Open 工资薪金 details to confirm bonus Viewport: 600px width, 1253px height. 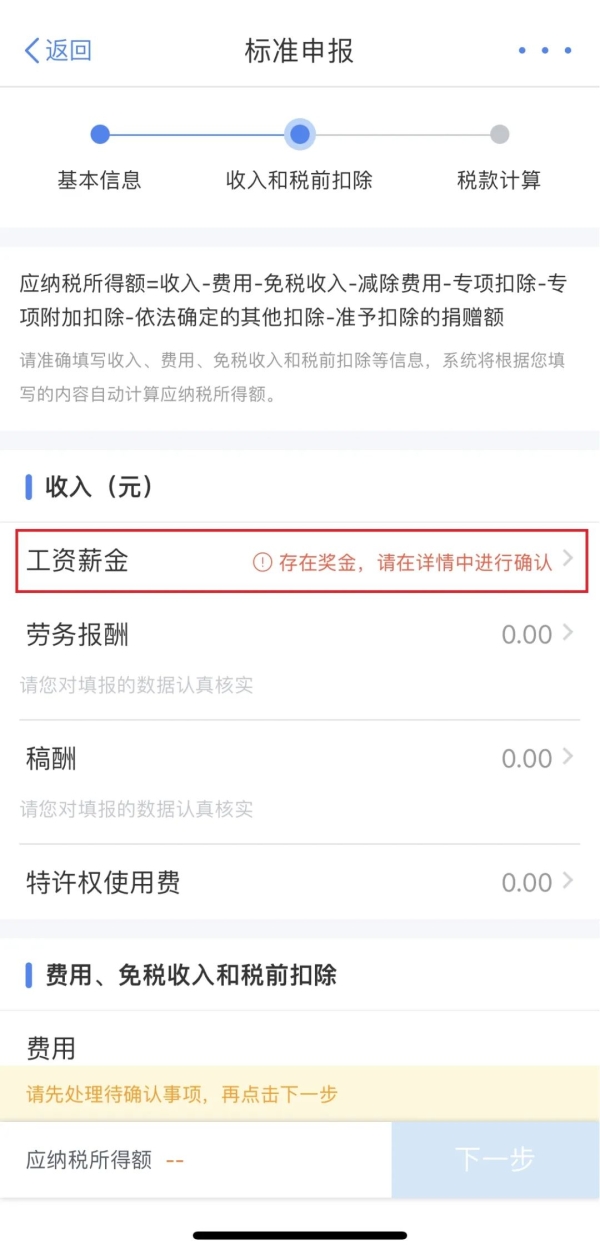(x=300, y=562)
